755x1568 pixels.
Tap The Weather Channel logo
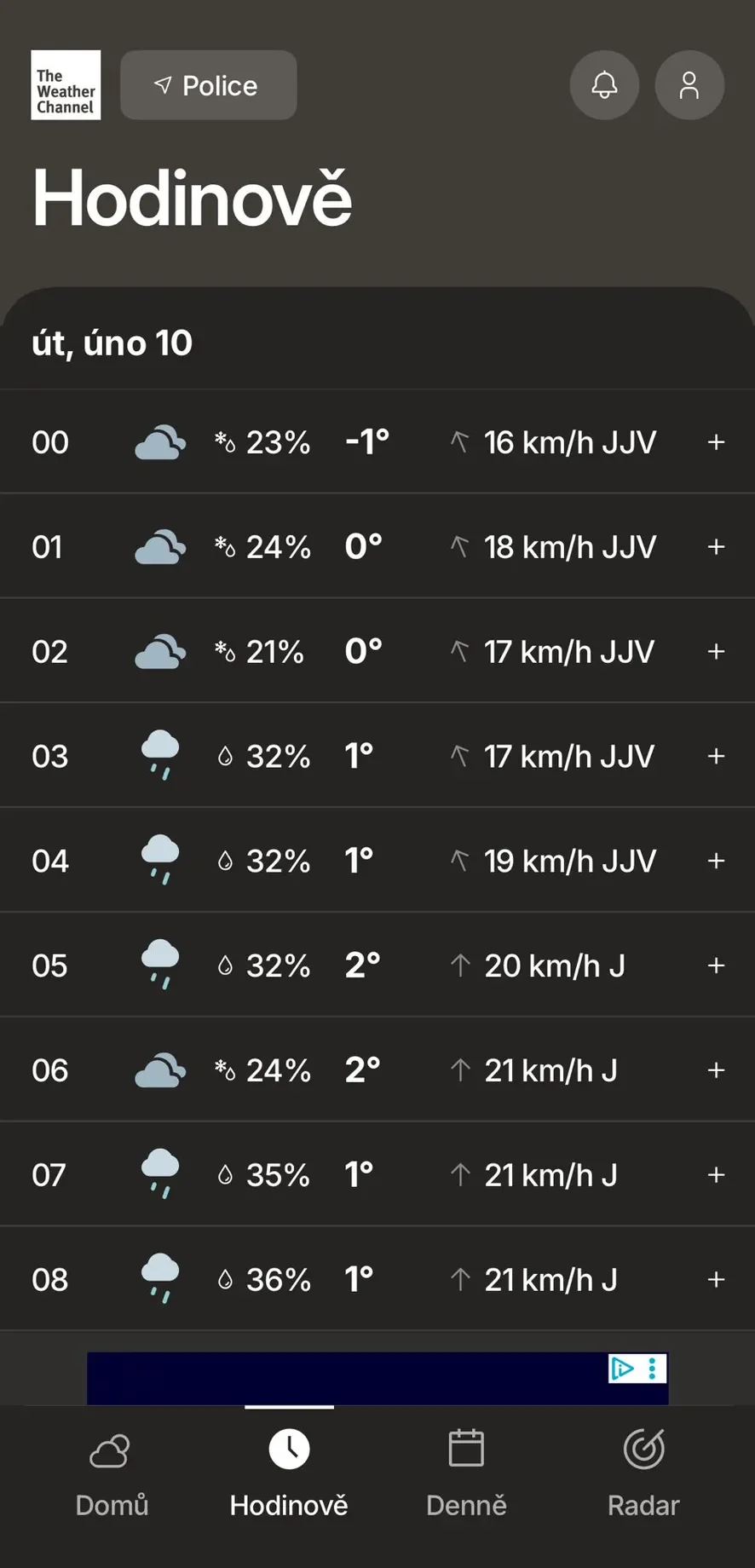pos(66,85)
